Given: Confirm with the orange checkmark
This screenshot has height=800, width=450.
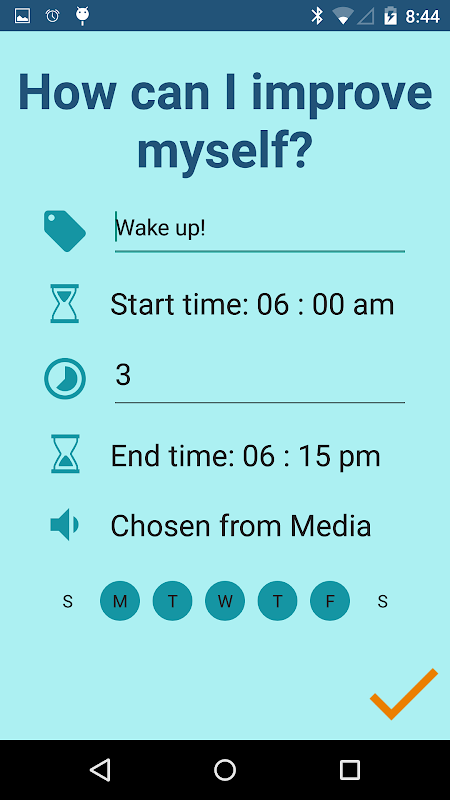Looking at the screenshot, I should click(404, 694).
